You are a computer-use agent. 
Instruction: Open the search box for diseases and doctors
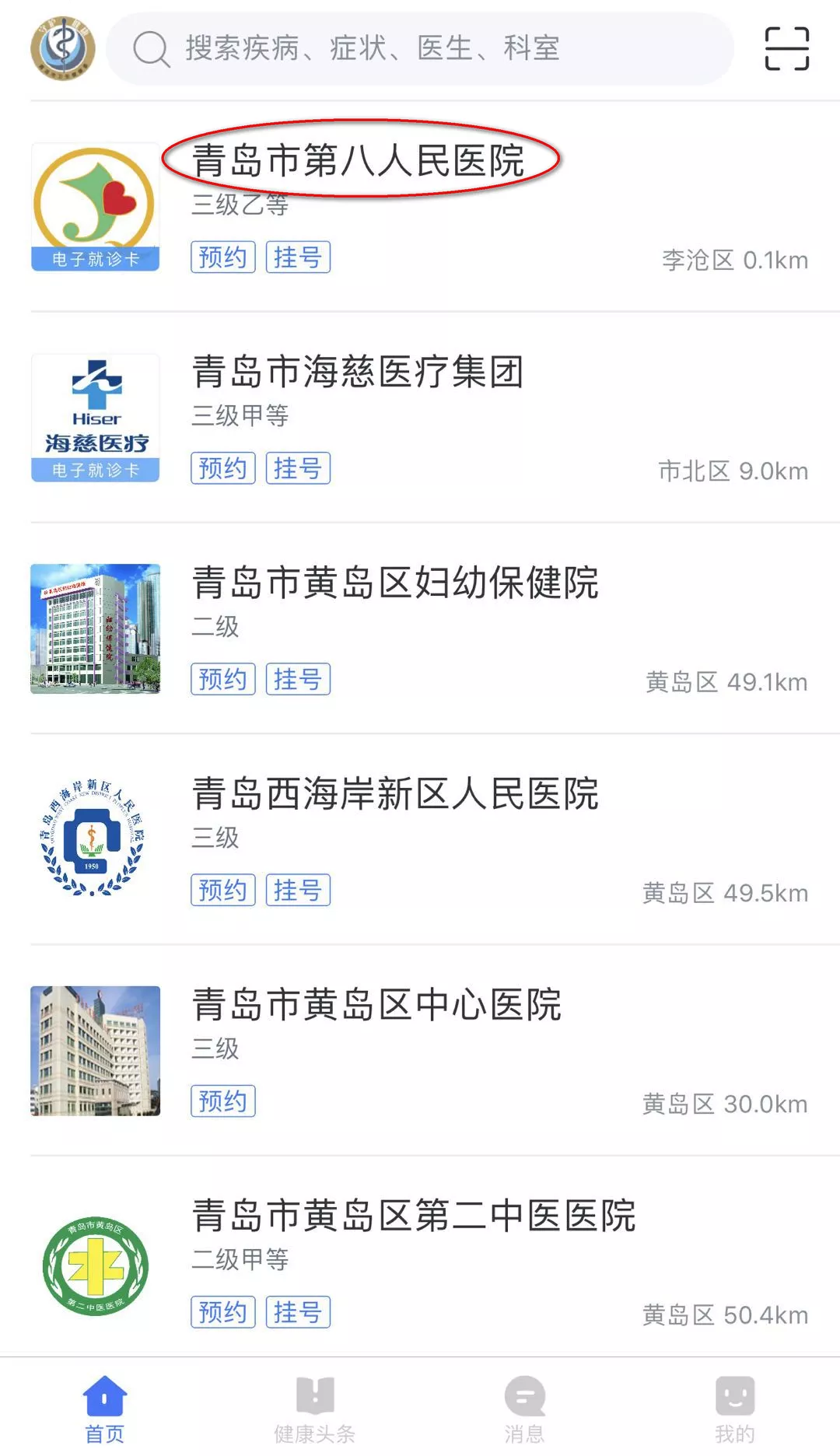(420, 49)
